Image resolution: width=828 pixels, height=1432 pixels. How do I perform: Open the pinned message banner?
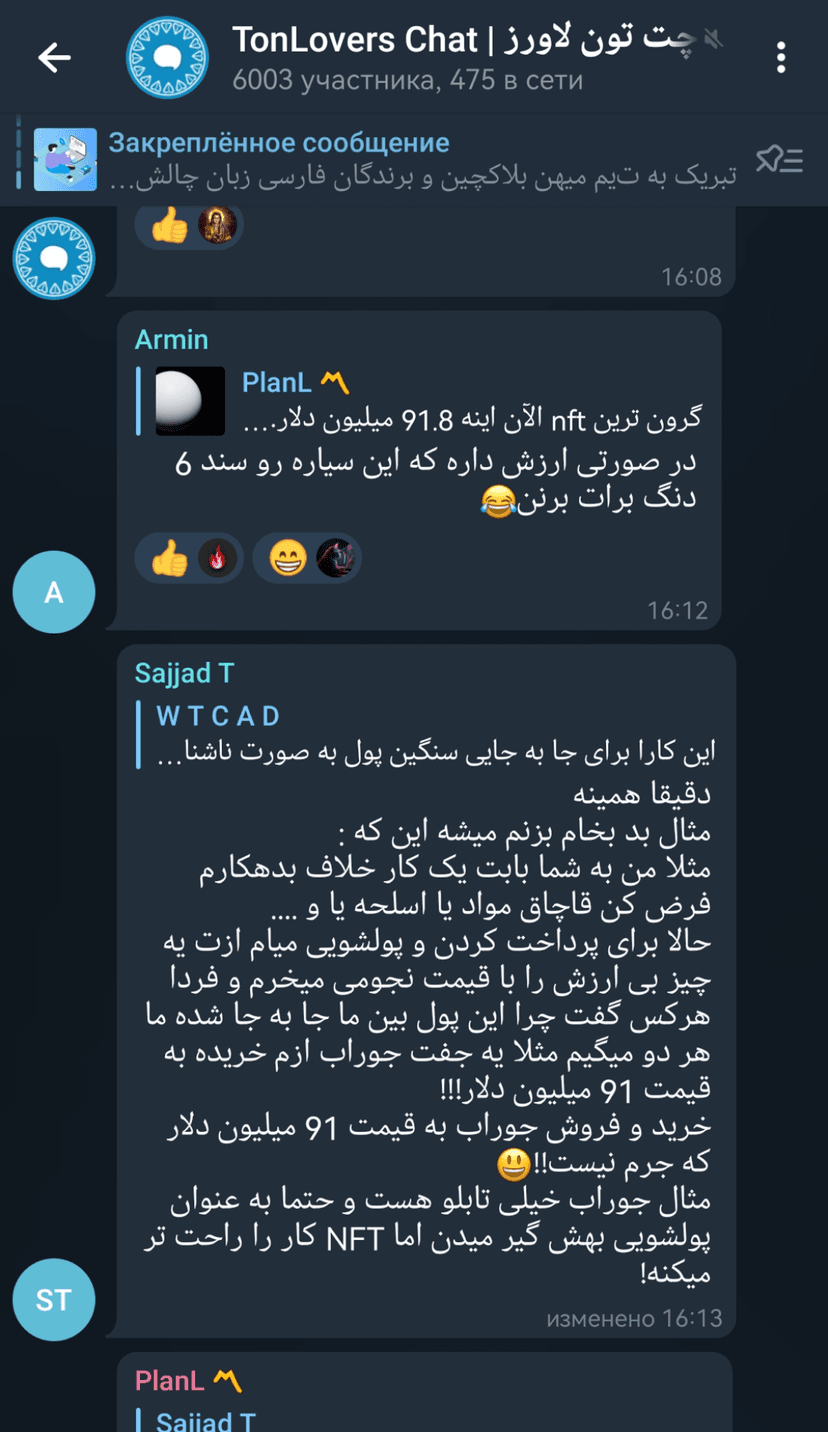400,160
